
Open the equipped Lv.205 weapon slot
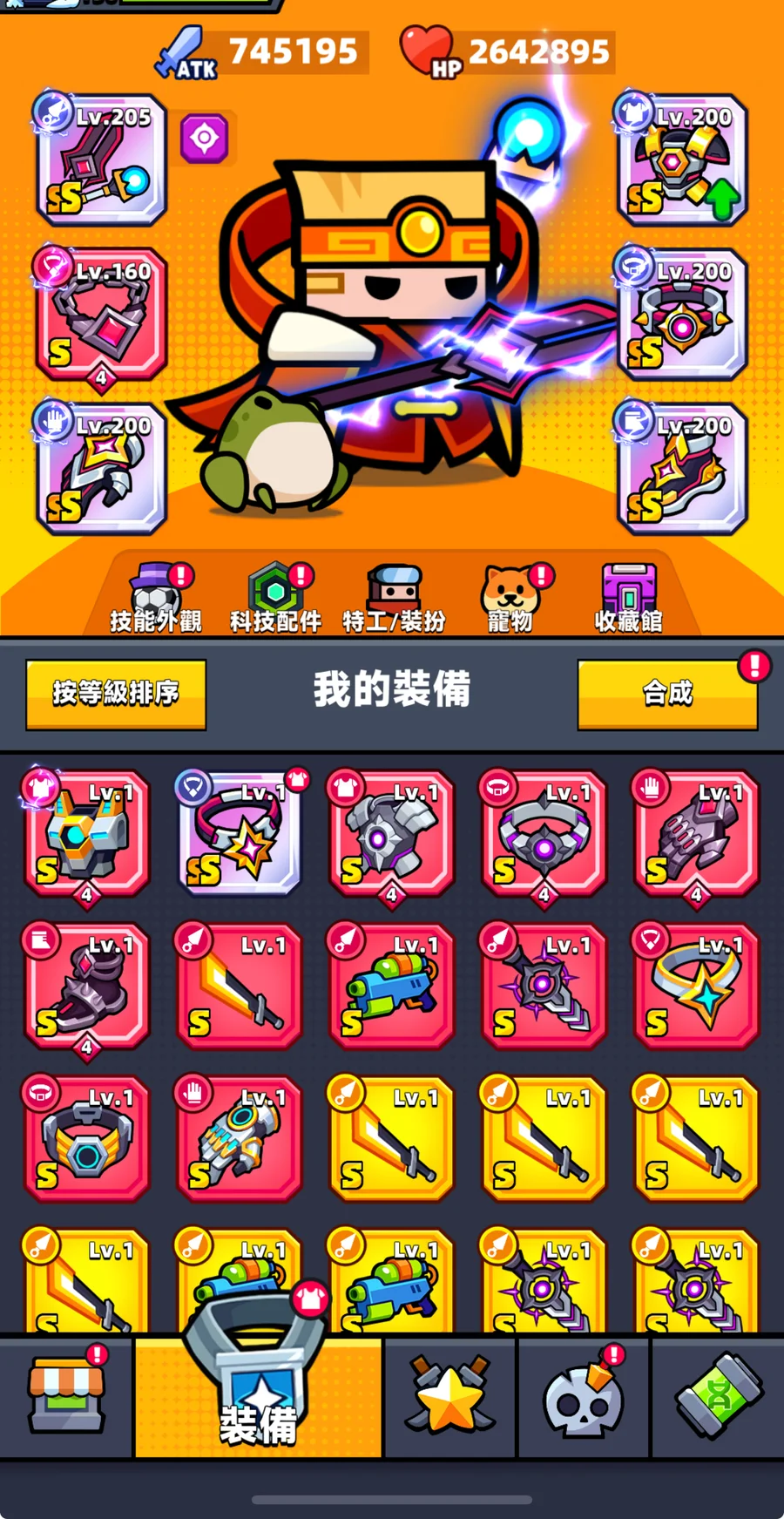101,160
